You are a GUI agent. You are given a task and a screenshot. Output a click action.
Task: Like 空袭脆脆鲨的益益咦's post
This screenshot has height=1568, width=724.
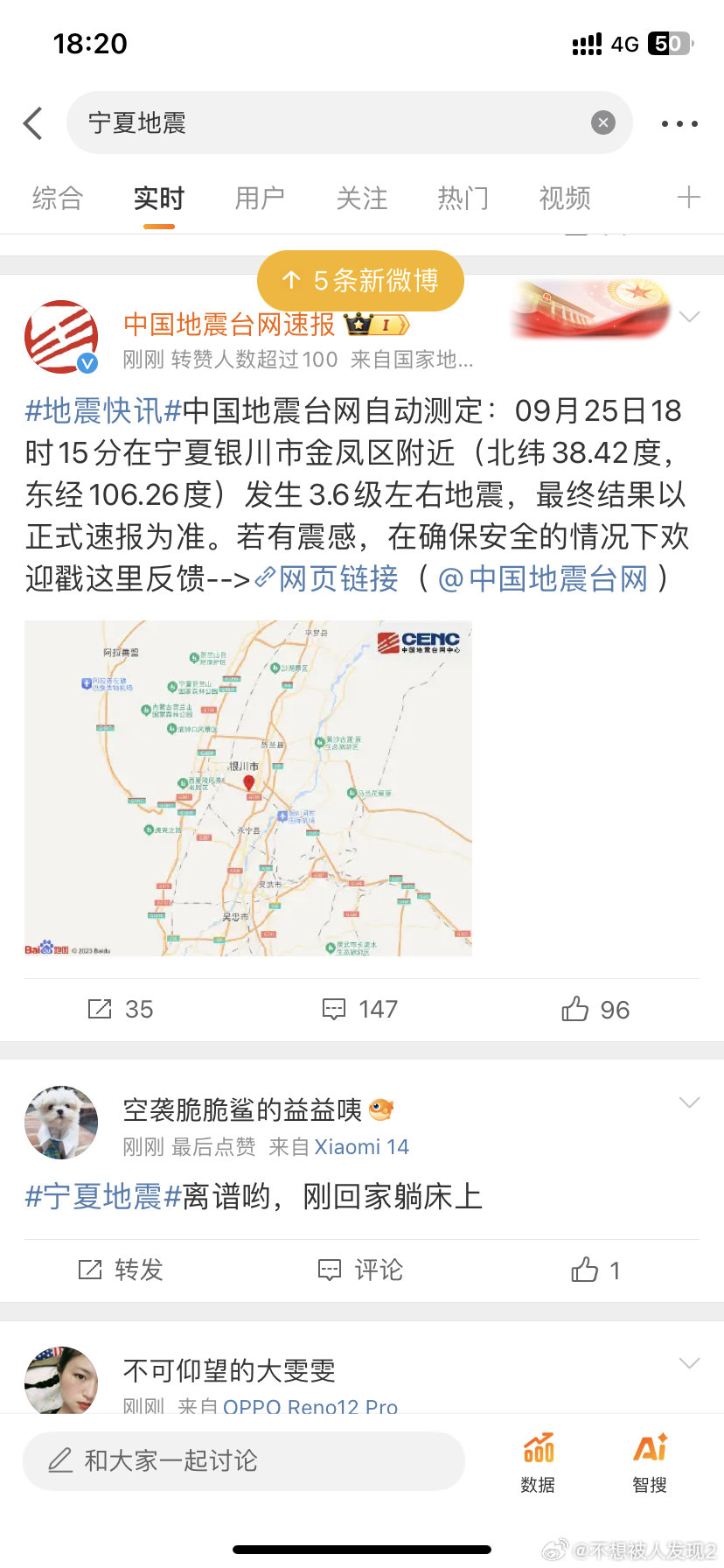coord(595,1270)
